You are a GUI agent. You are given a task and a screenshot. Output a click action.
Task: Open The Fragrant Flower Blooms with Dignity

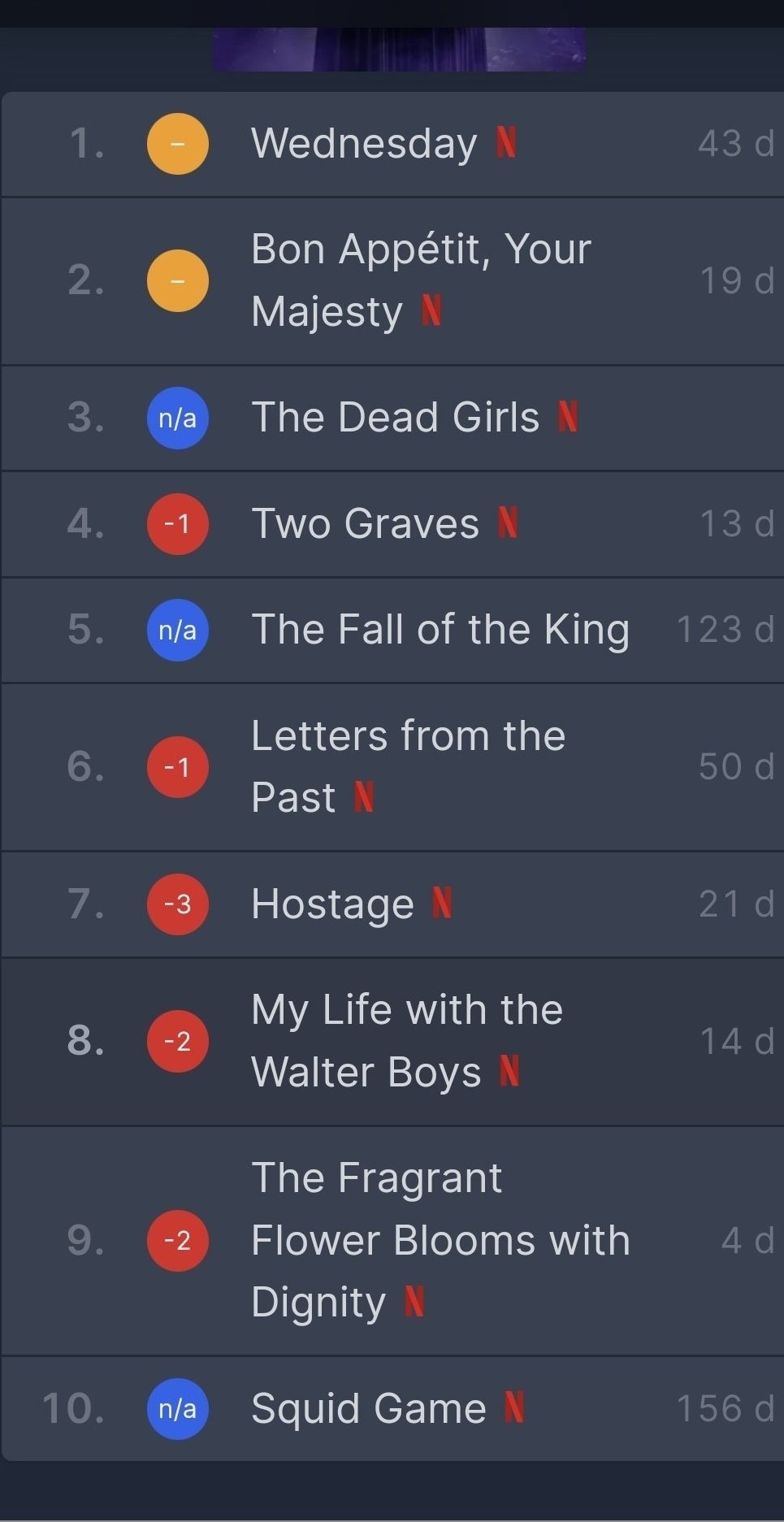(x=440, y=1240)
